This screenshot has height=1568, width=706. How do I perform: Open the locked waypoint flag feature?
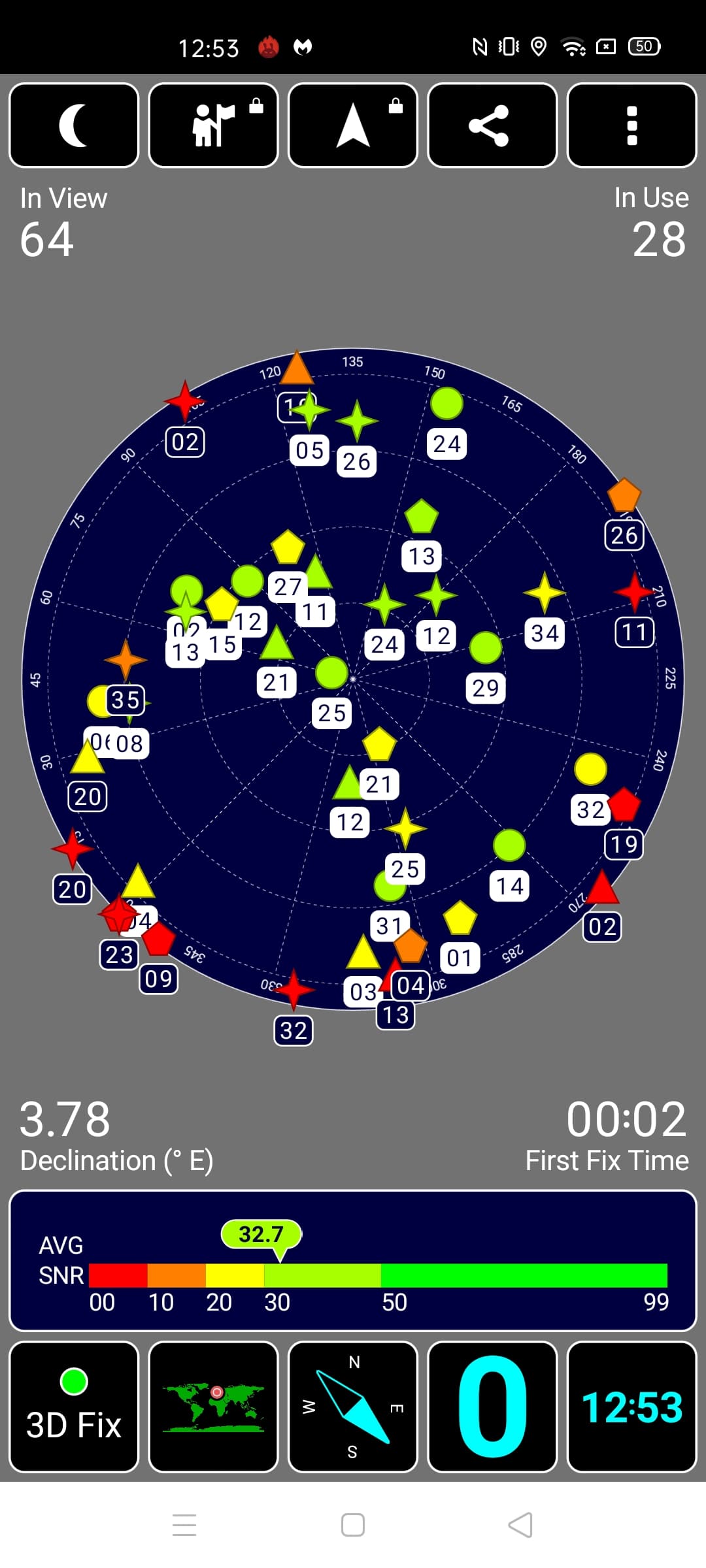click(214, 125)
